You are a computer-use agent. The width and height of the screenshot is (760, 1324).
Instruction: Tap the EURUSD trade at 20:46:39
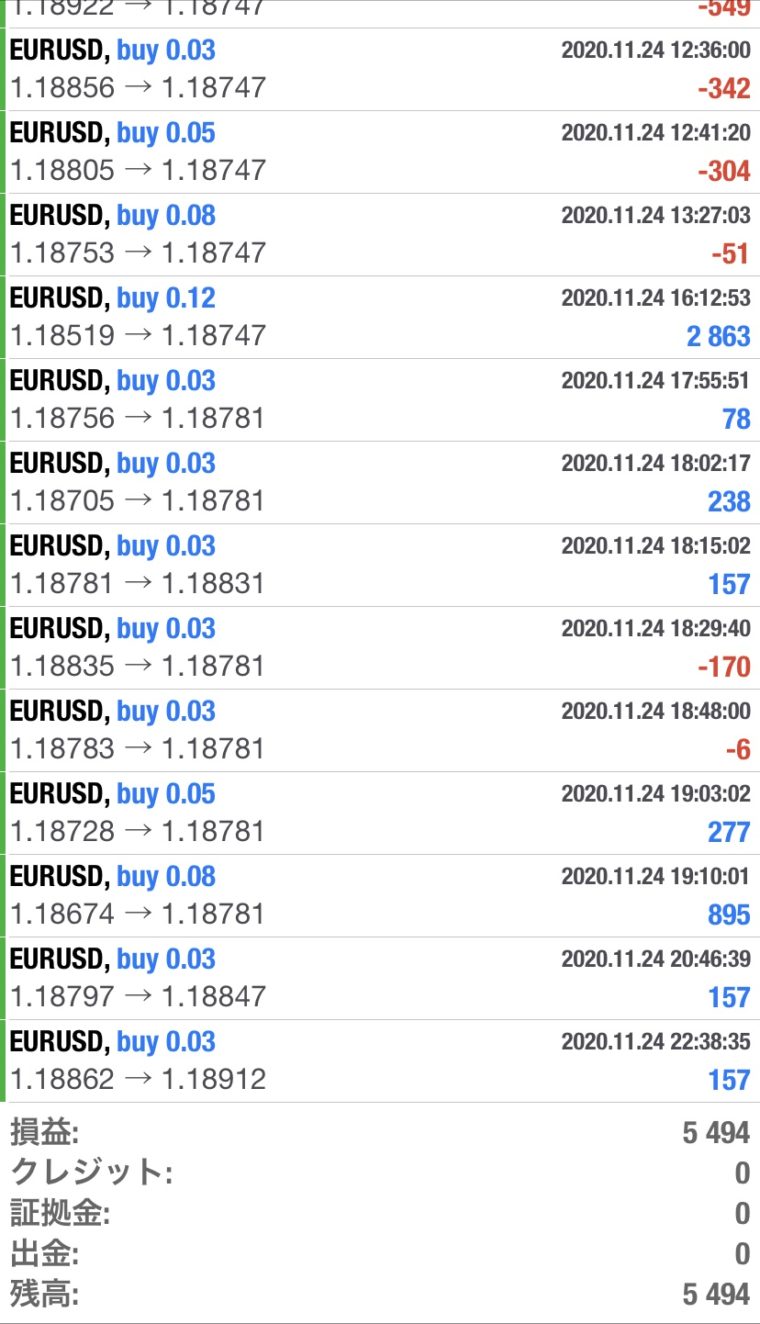click(x=380, y=979)
